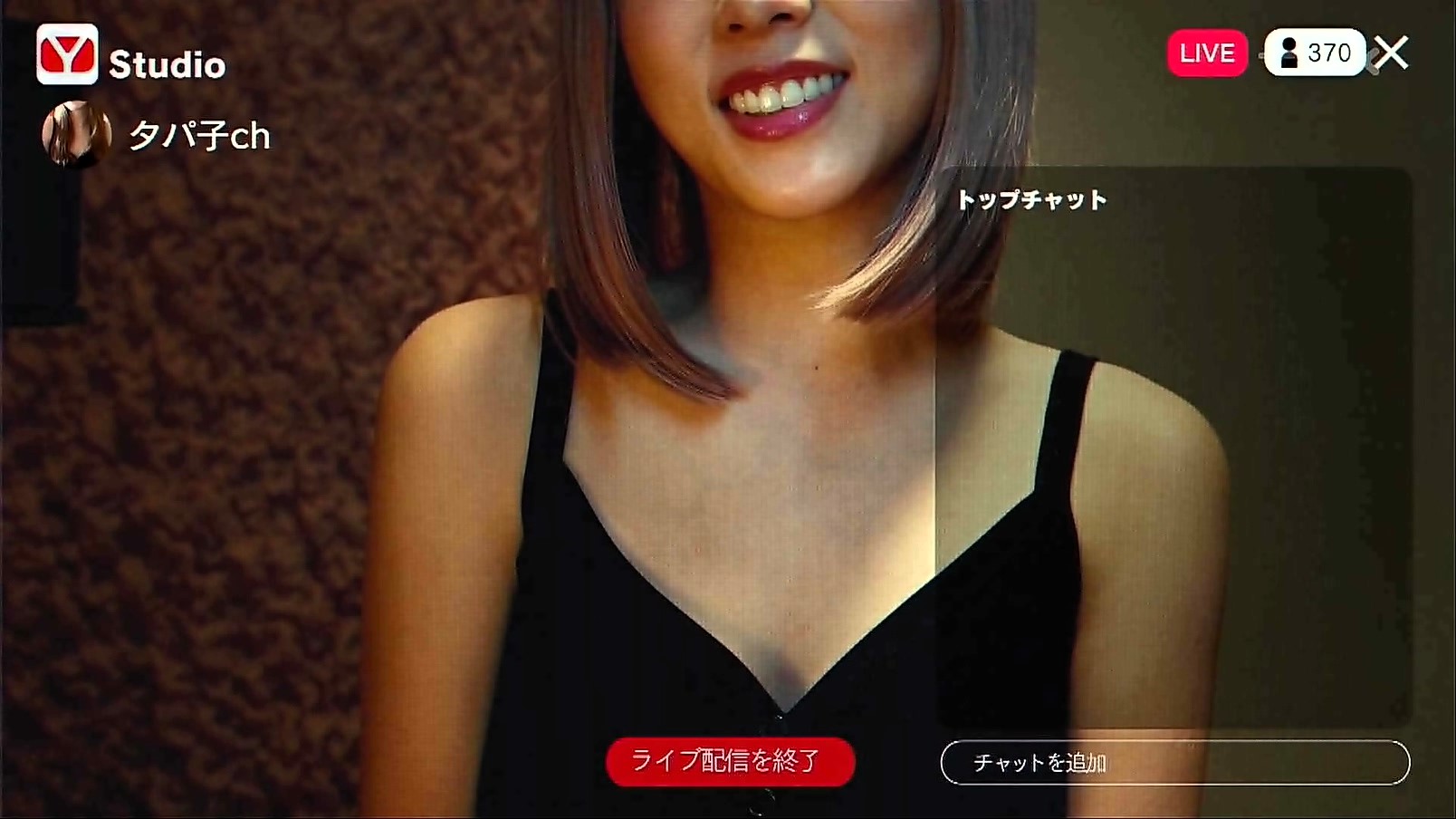1456x819 pixels.
Task: Open the タパ子ch channel avatar
Action: point(76,135)
